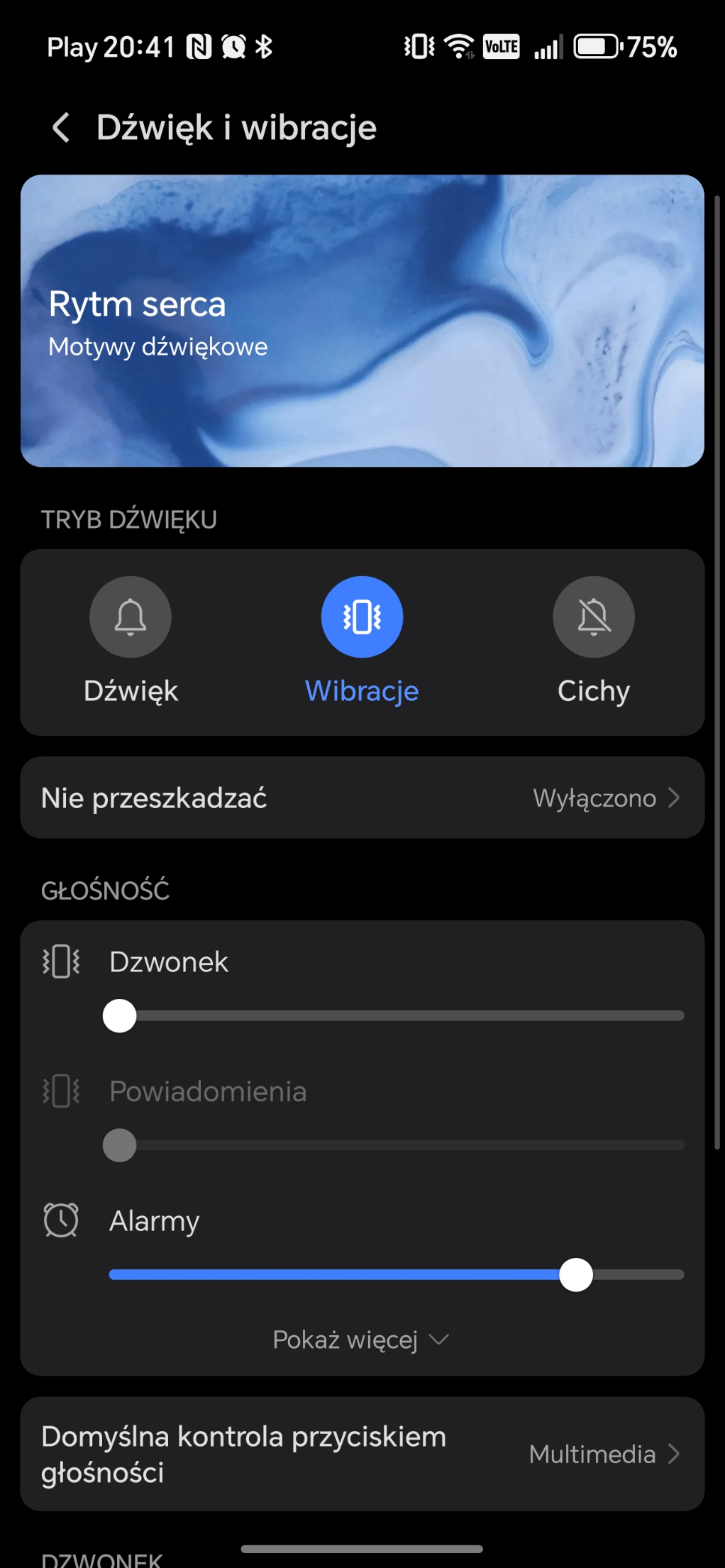Tap the Dzwonek volume slider
The height and width of the screenshot is (1568, 725).
click(x=394, y=1016)
